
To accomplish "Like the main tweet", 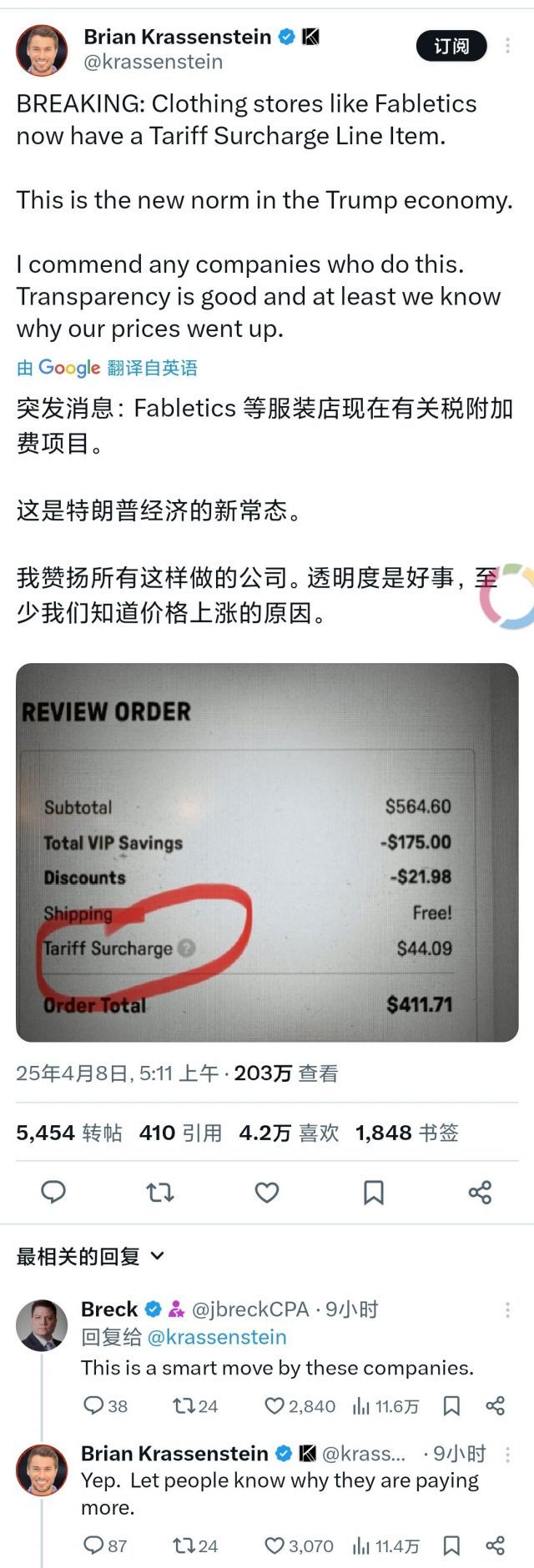I will tap(267, 1192).
